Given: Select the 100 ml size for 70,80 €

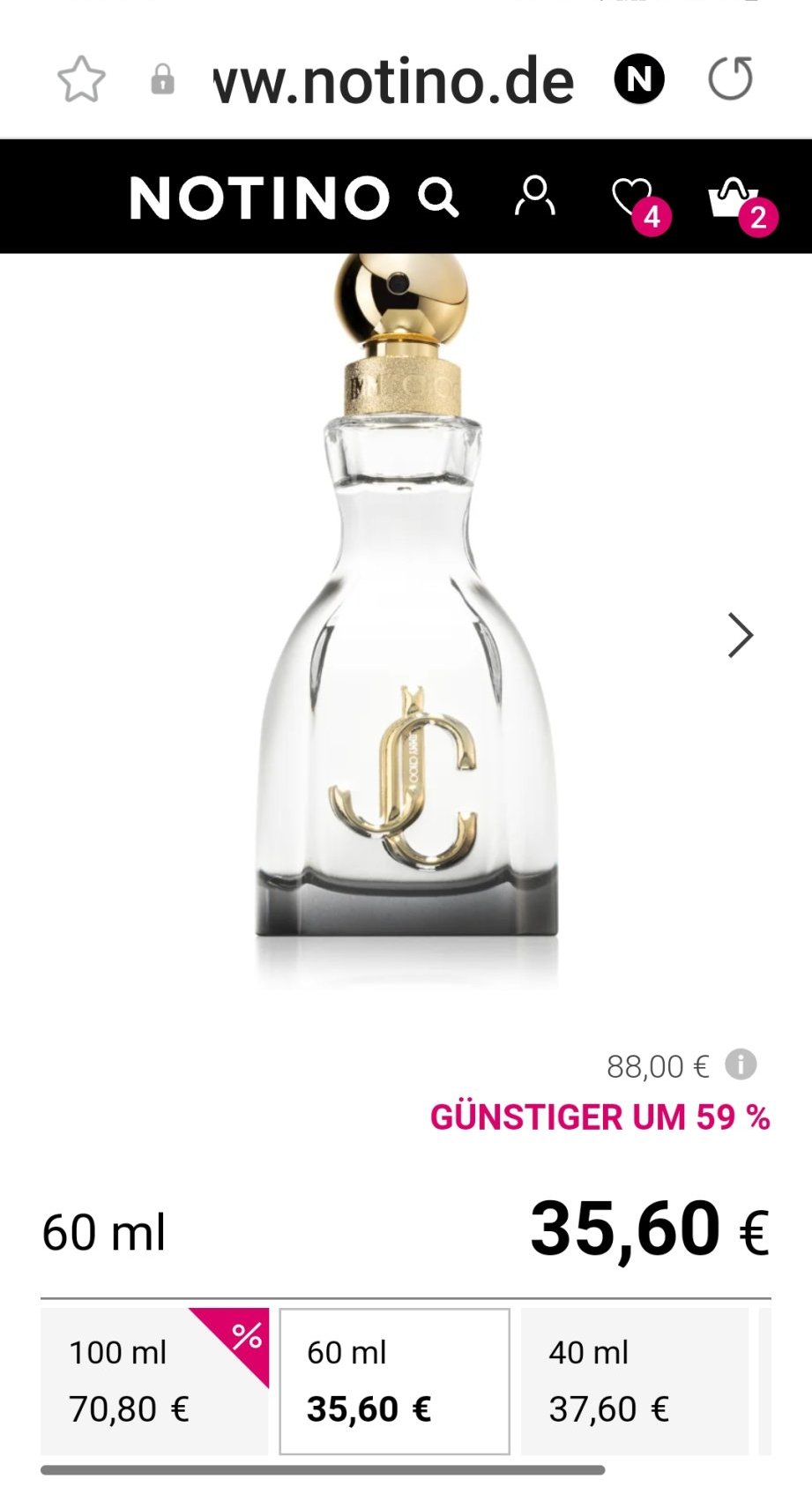Looking at the screenshot, I should click(x=154, y=1380).
